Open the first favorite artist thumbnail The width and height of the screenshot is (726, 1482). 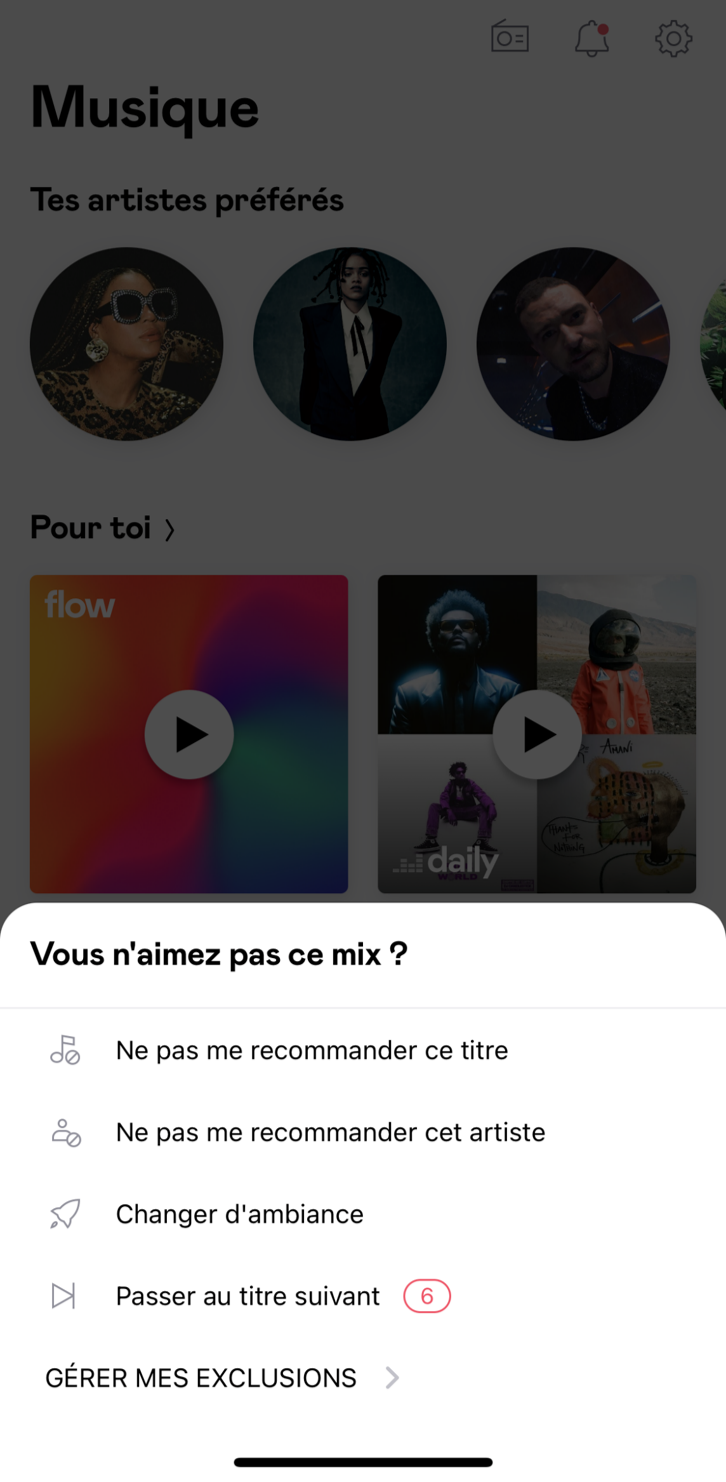point(127,344)
